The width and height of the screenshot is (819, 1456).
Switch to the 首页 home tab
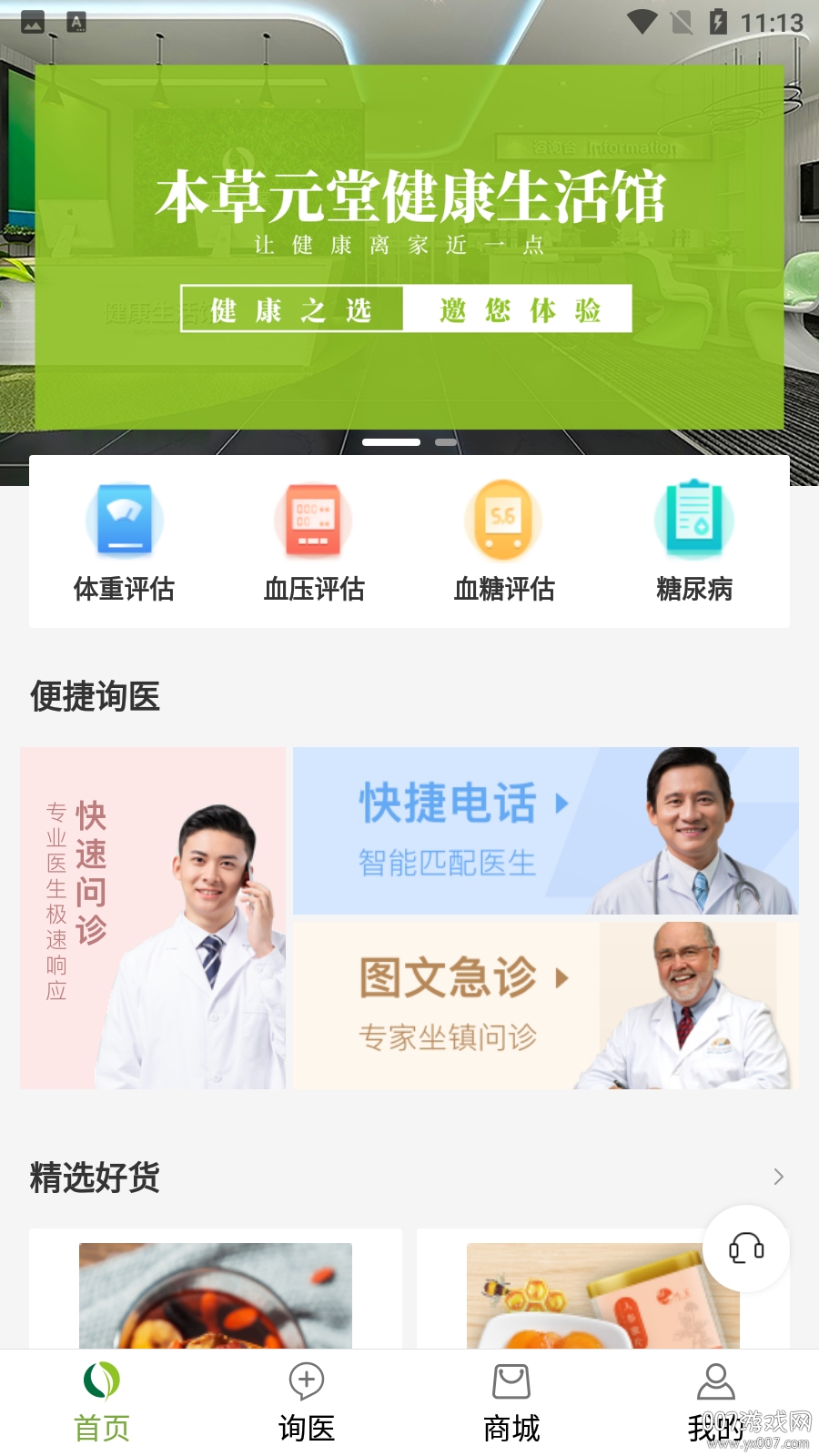102,1402
